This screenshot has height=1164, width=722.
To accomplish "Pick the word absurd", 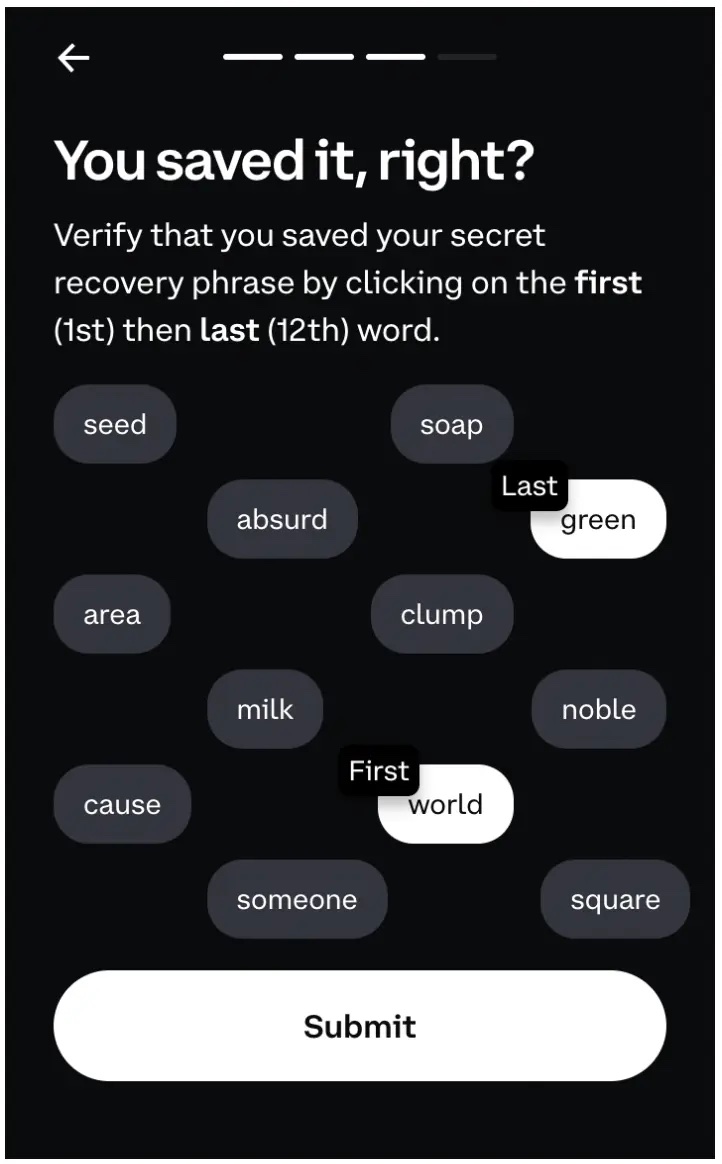I will [x=282, y=519].
